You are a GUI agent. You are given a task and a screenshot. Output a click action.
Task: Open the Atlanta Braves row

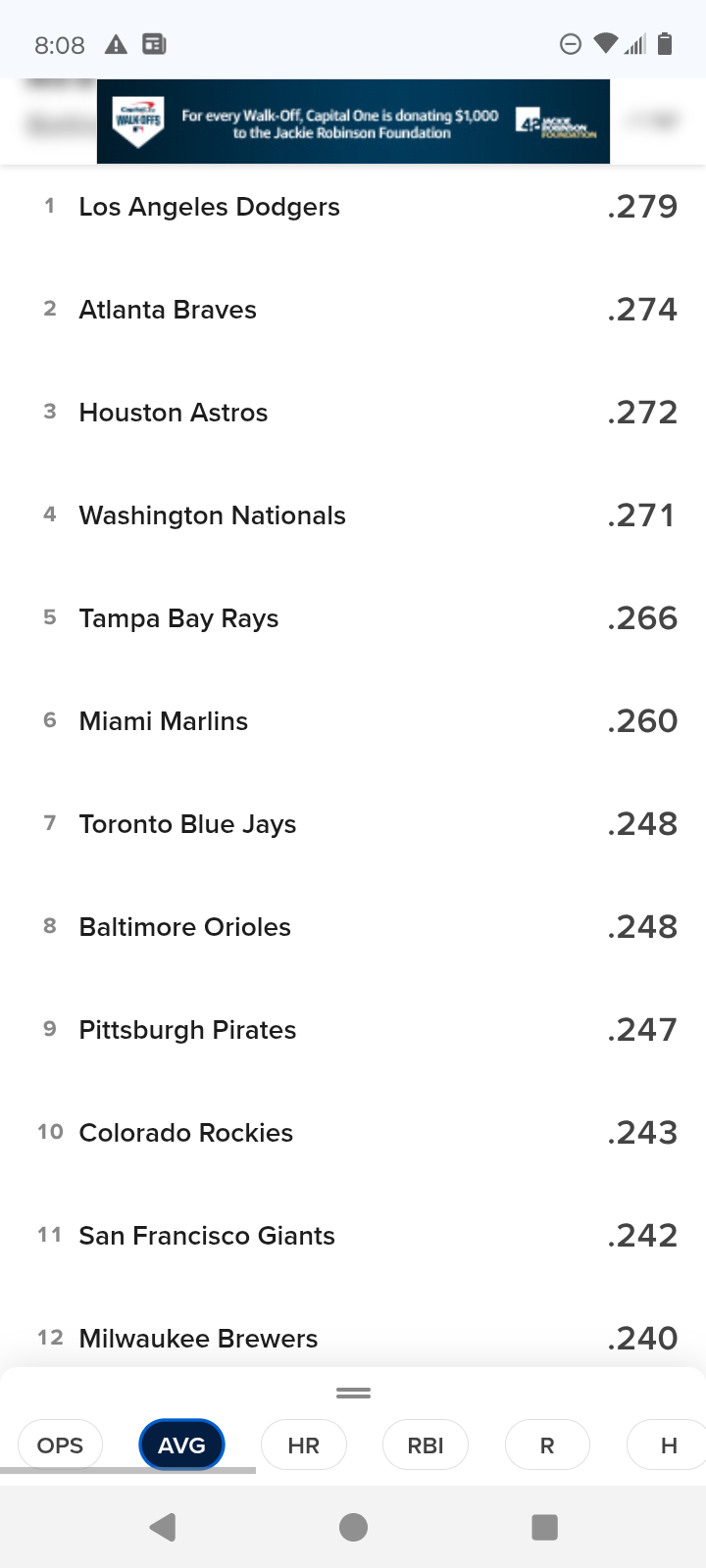(353, 310)
